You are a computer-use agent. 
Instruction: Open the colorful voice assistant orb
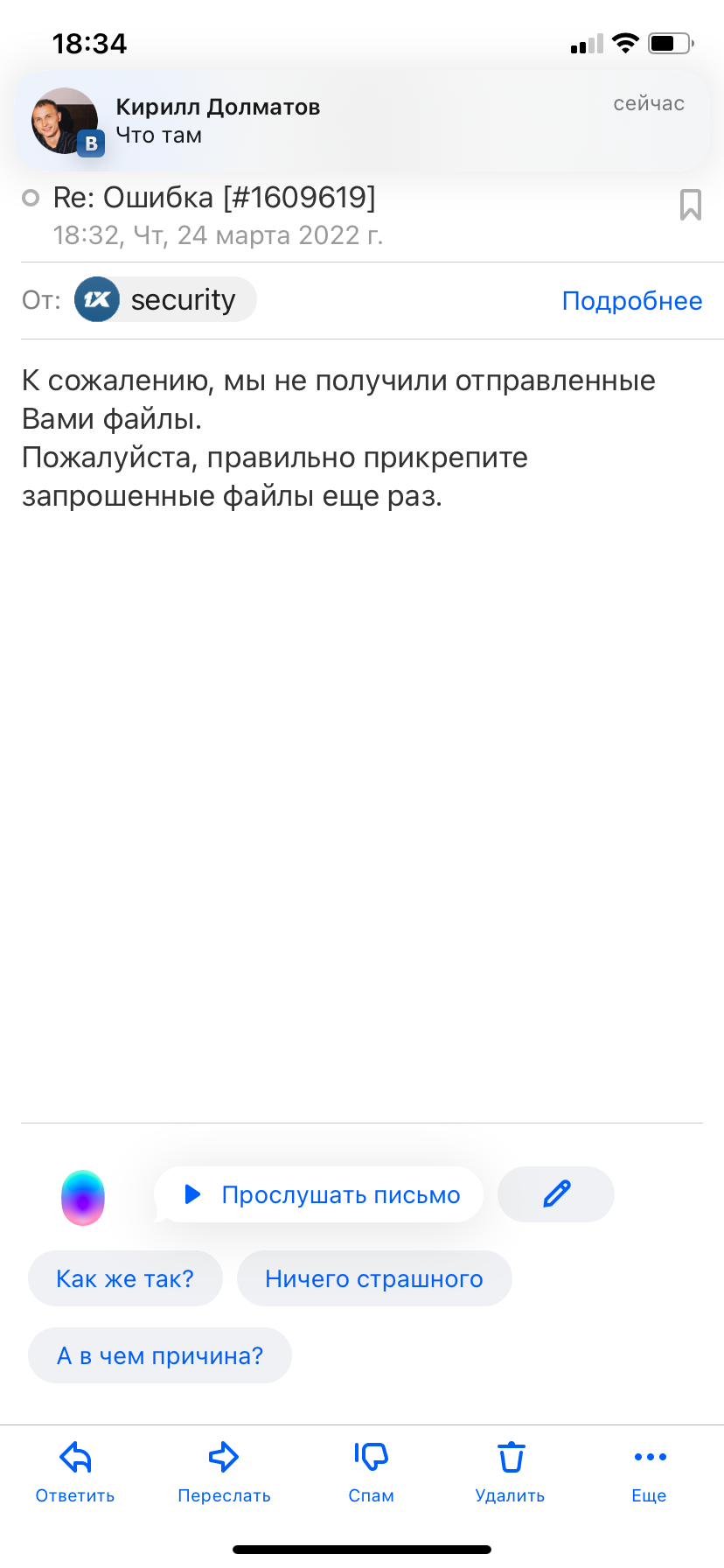click(83, 1197)
